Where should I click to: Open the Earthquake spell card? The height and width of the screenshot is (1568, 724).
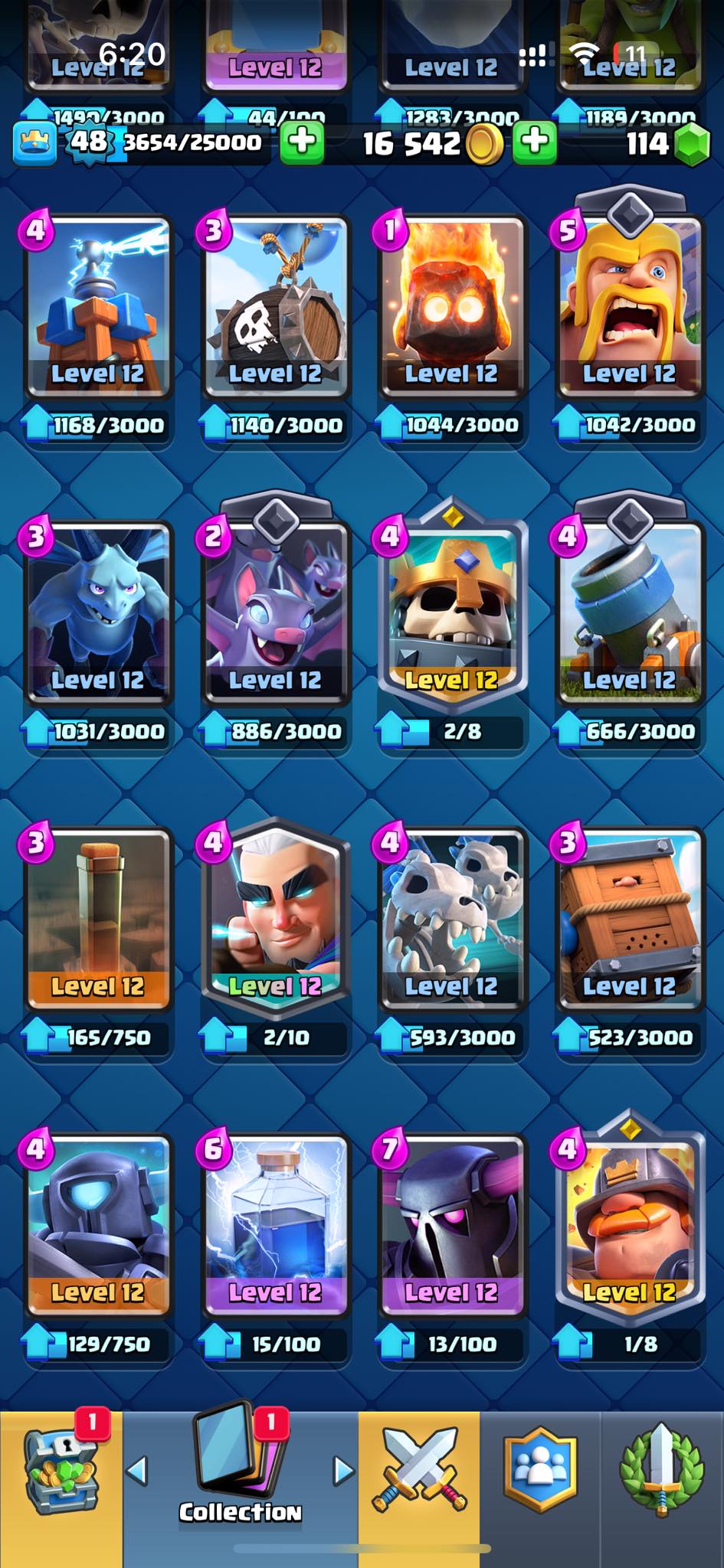click(x=97, y=920)
